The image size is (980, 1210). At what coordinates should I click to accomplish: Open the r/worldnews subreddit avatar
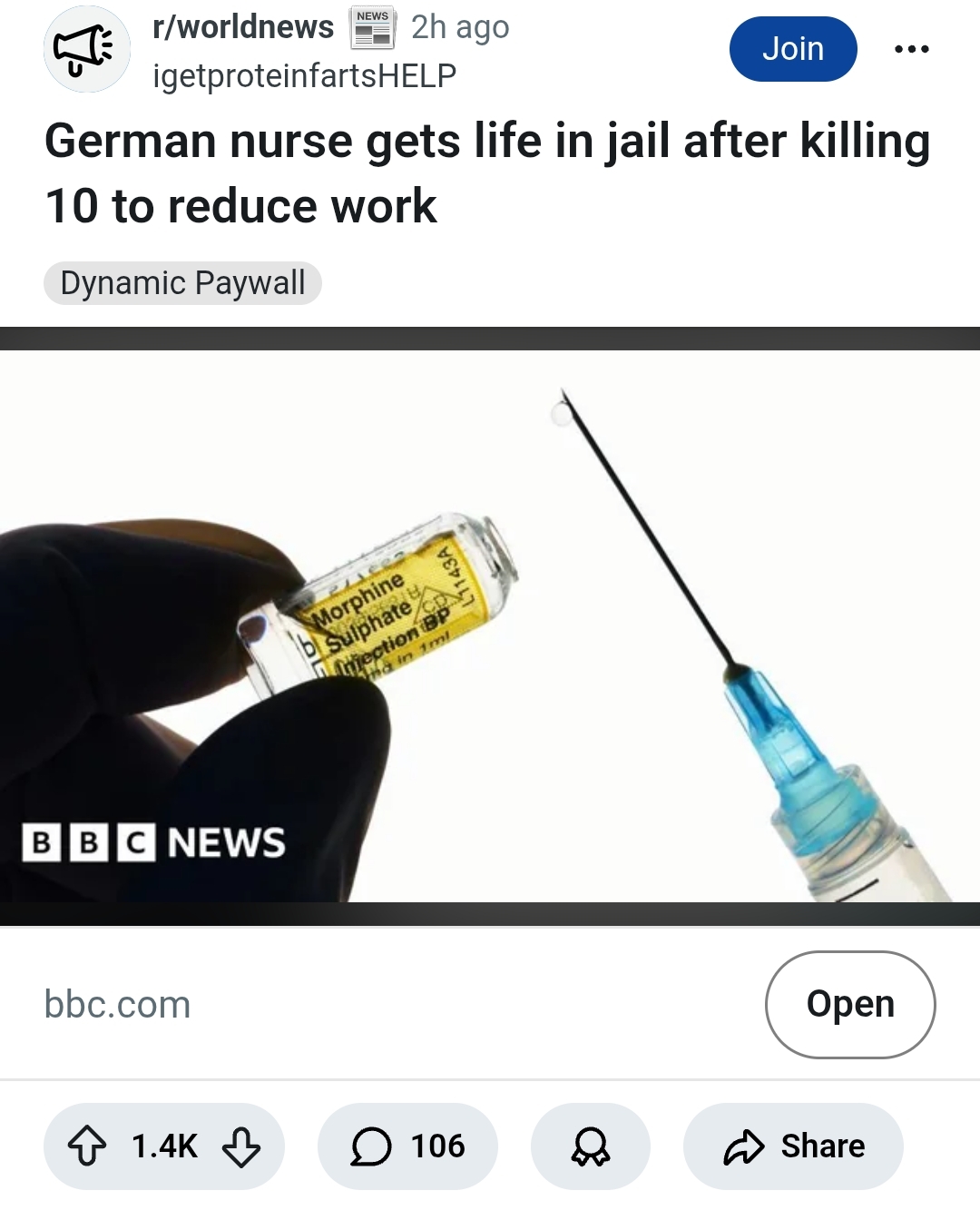[87, 49]
